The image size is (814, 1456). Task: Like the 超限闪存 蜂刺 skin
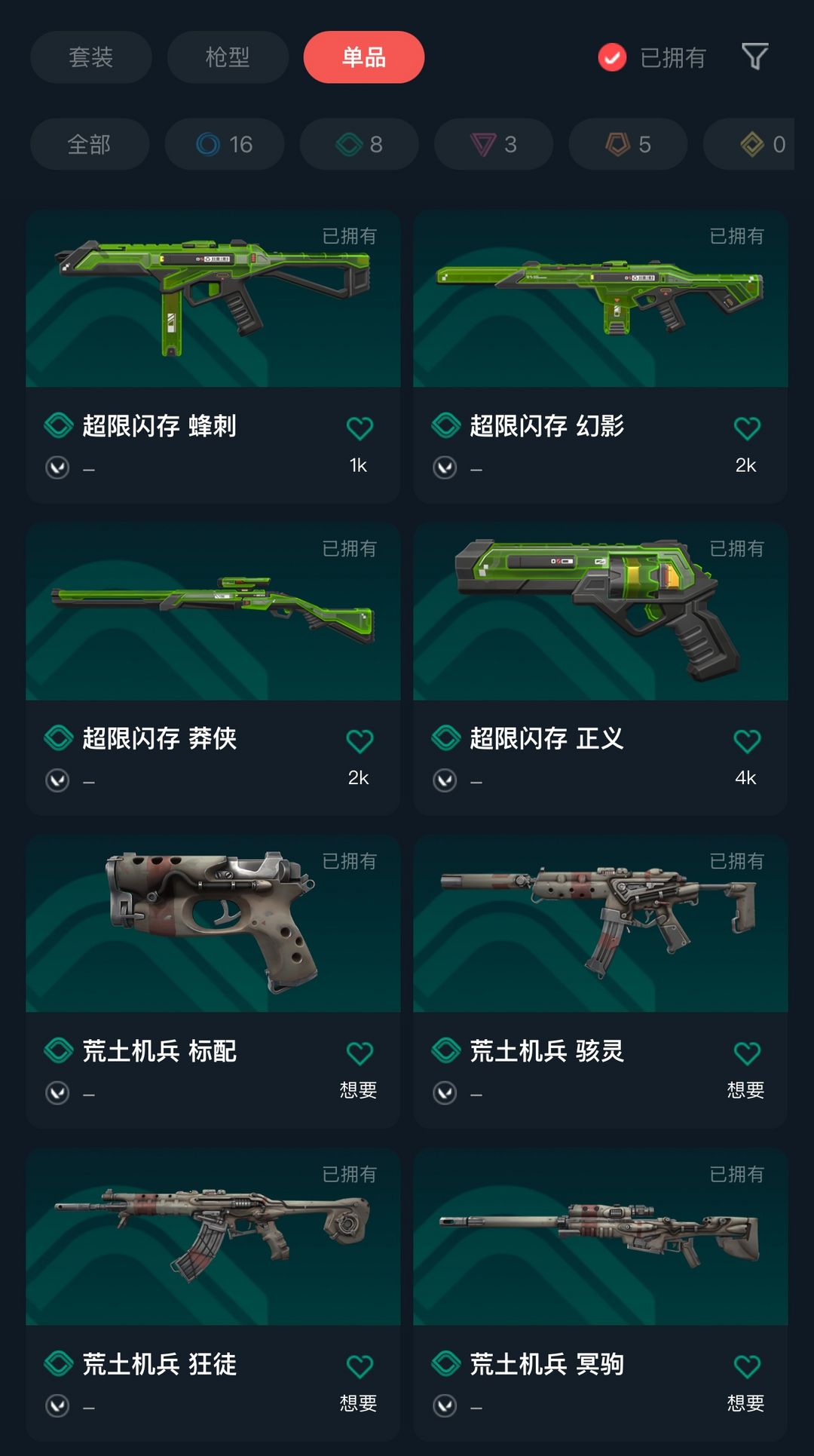point(360,428)
